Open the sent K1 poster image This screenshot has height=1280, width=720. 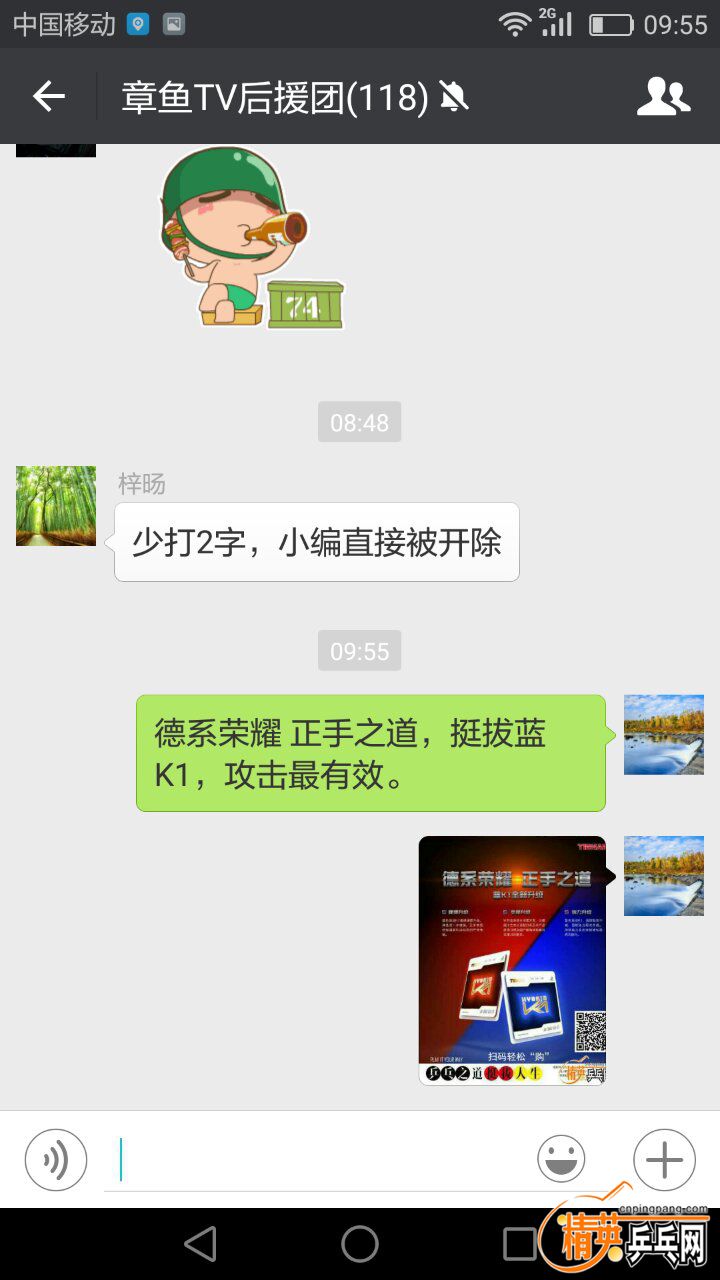[512, 960]
